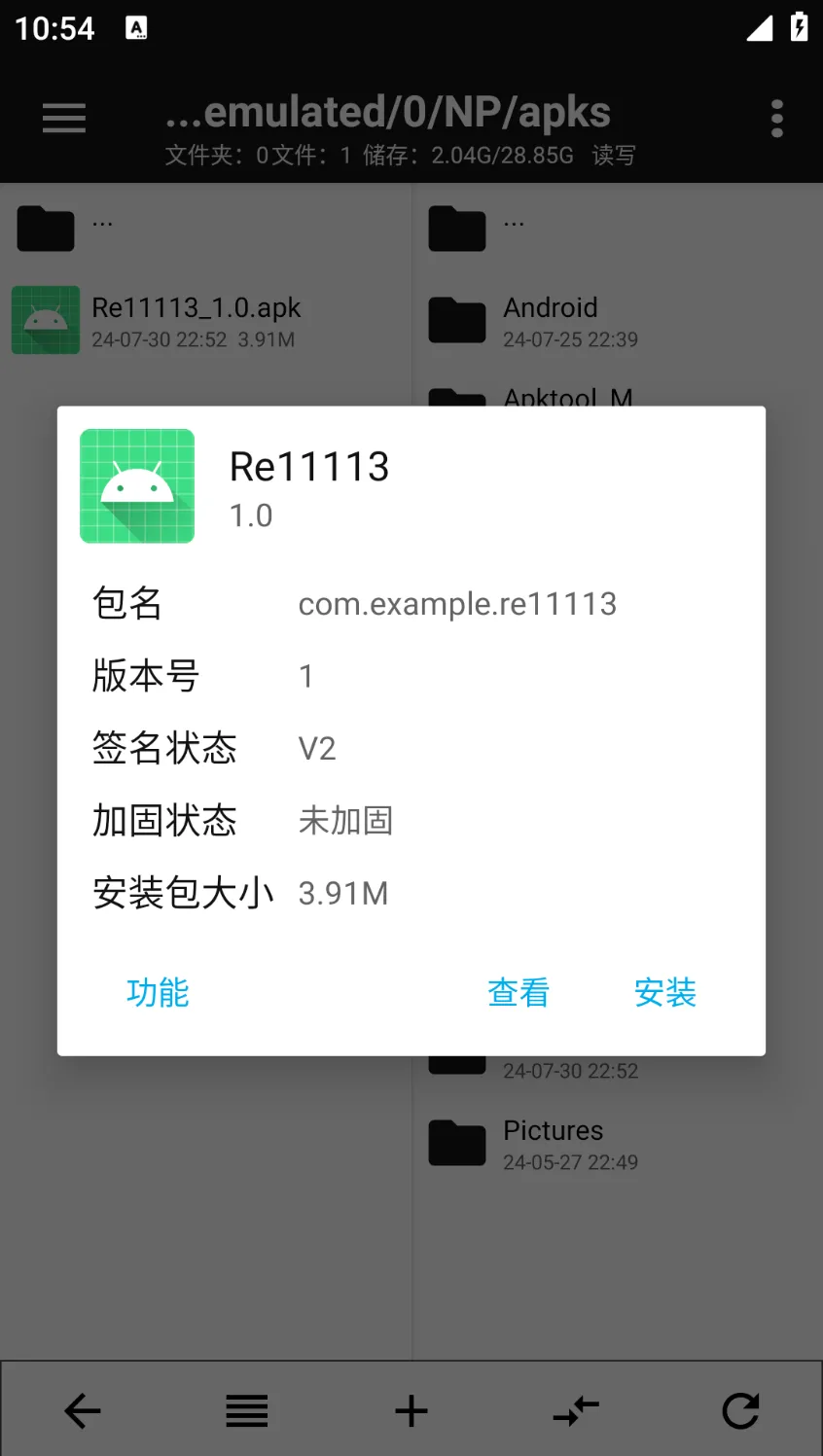
Task: Tap 查看 to view the APK contents
Action: (519, 993)
